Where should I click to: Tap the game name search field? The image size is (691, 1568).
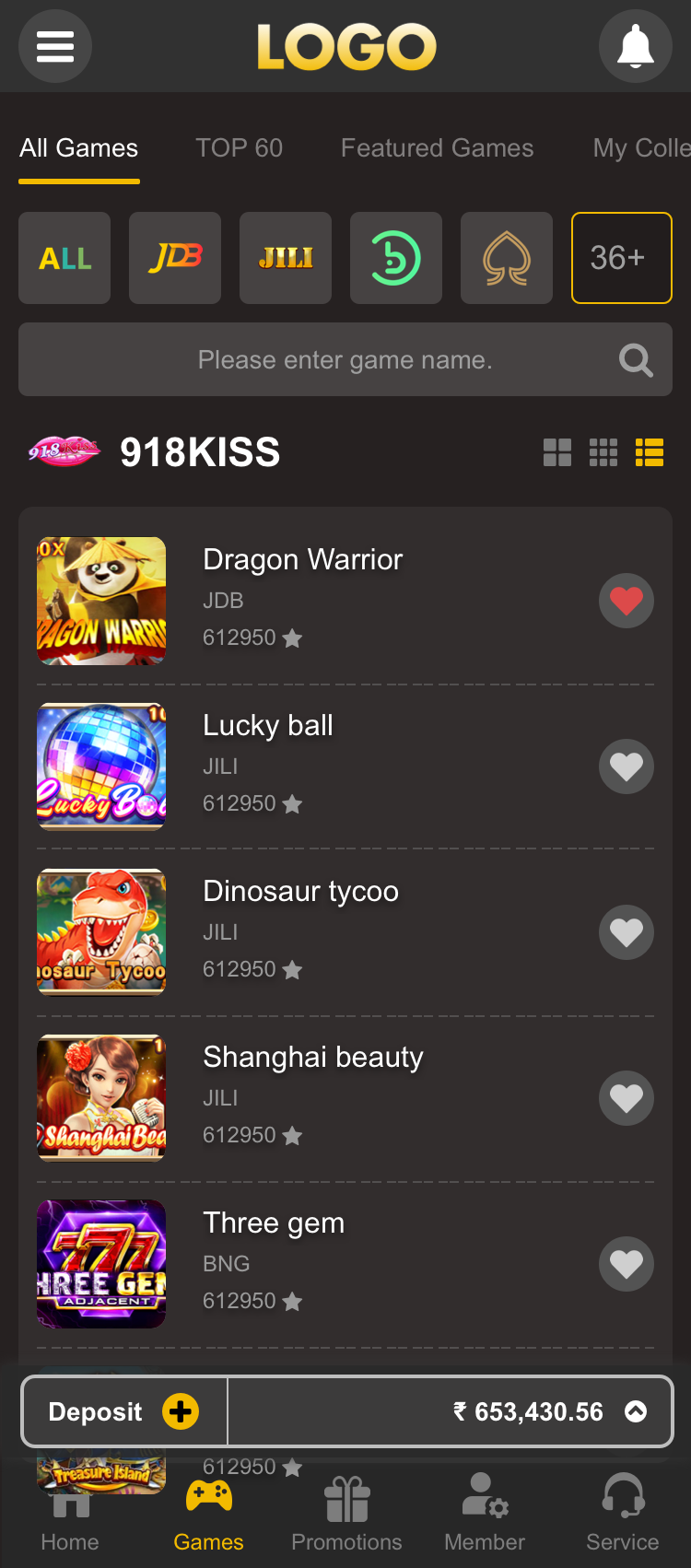pyautogui.click(x=345, y=359)
